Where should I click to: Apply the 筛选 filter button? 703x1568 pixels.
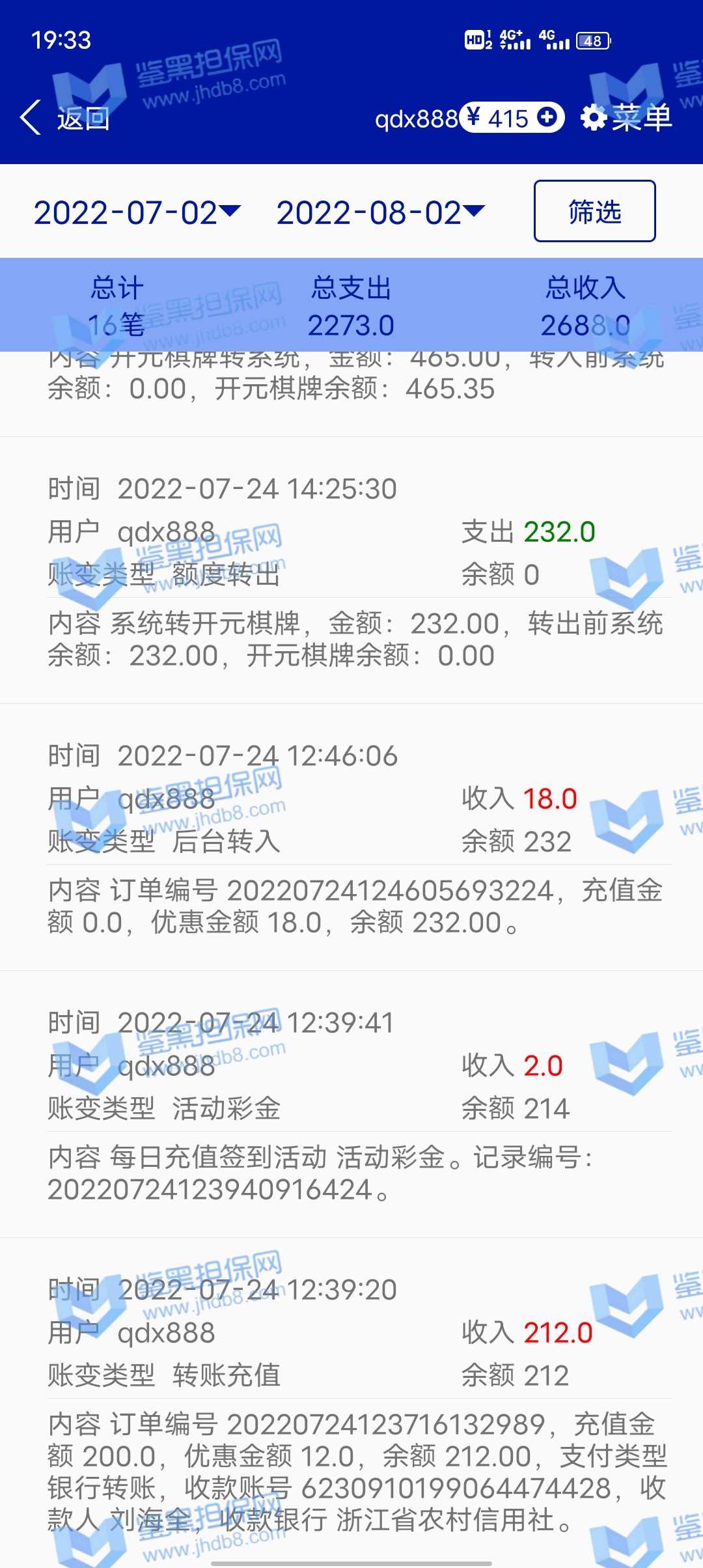coord(594,211)
